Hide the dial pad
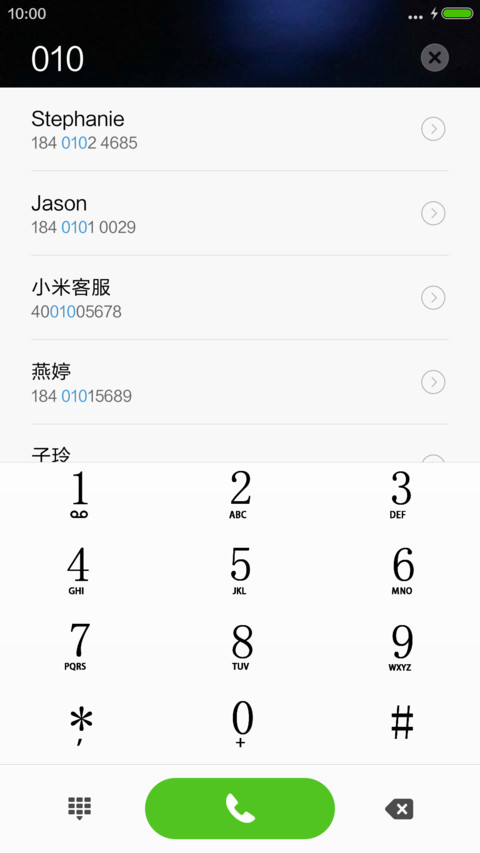The height and width of the screenshot is (853, 480). click(x=79, y=808)
